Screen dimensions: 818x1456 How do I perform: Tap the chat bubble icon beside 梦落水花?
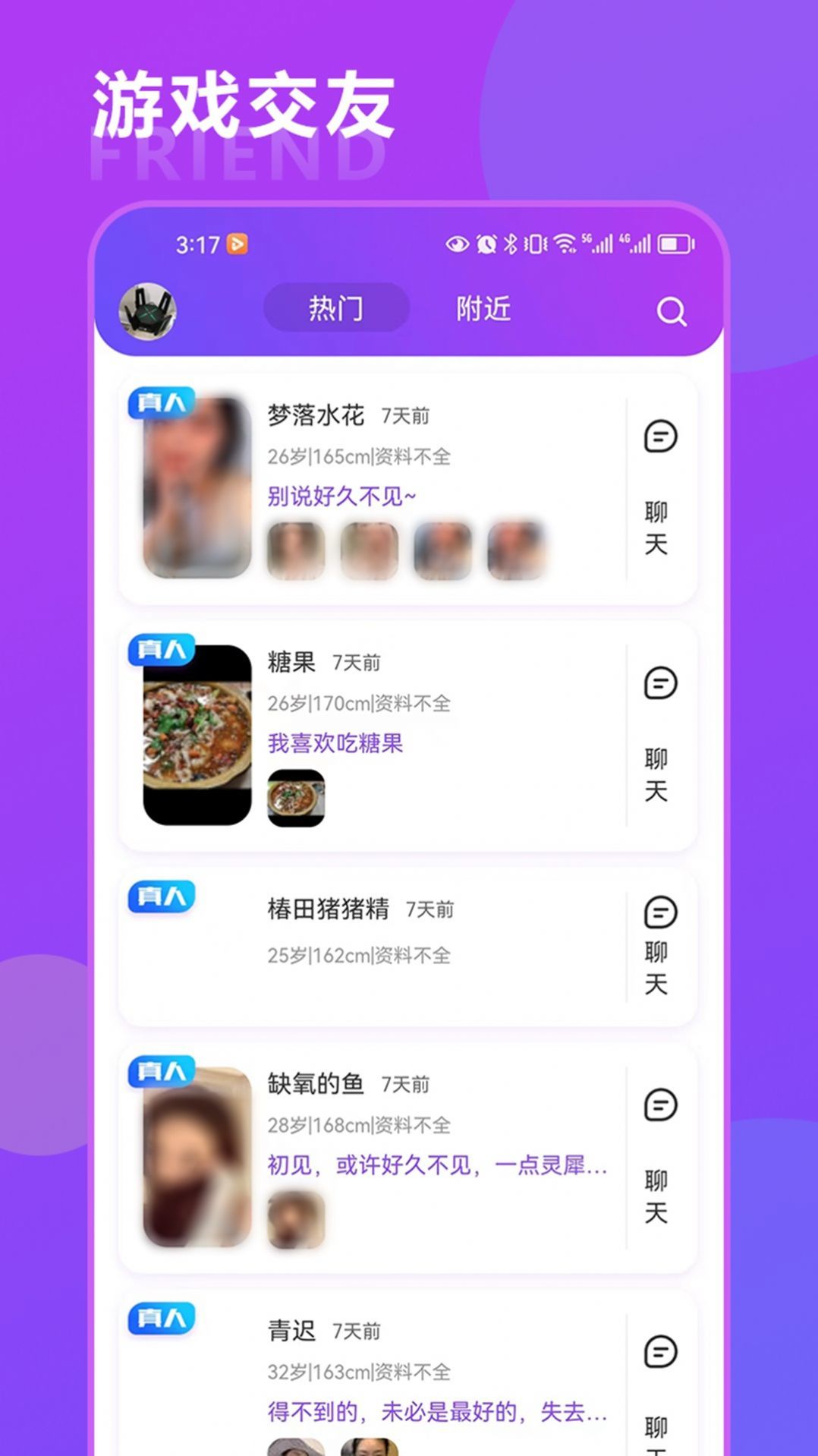(x=660, y=436)
